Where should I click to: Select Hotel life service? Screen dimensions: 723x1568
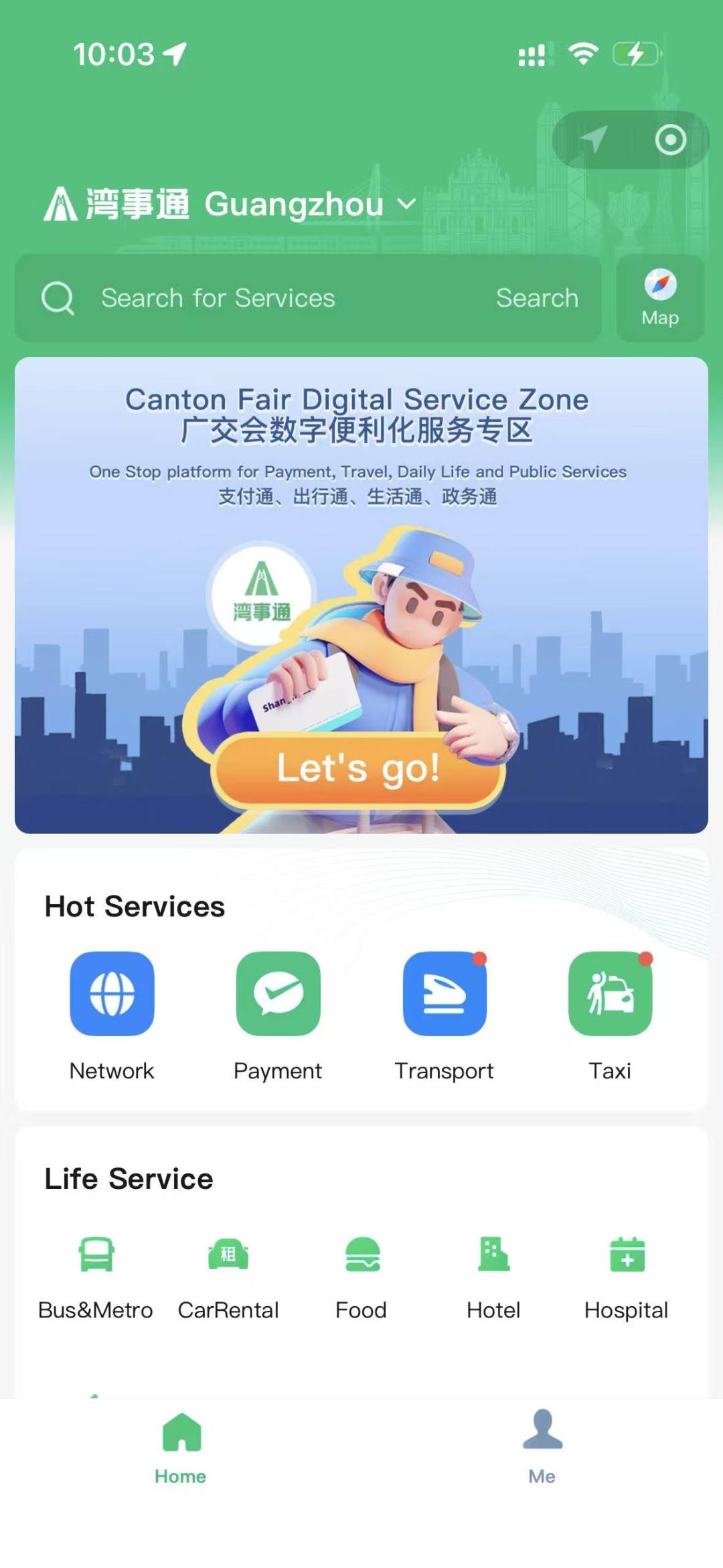(x=493, y=1276)
